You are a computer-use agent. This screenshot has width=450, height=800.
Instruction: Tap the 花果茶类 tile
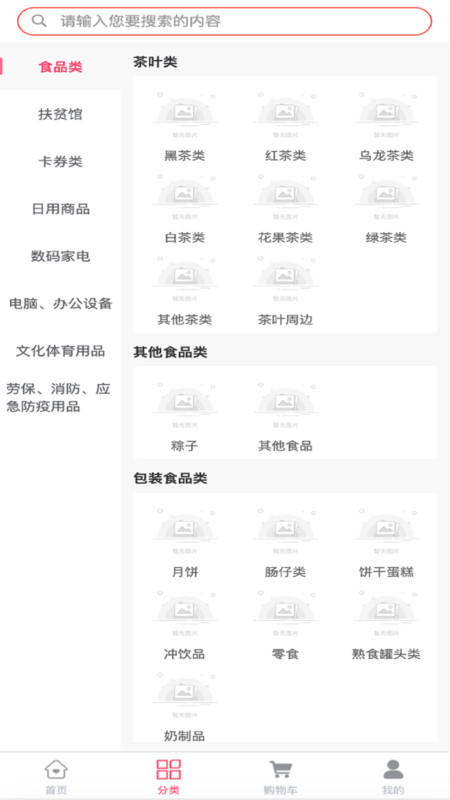coord(285,209)
